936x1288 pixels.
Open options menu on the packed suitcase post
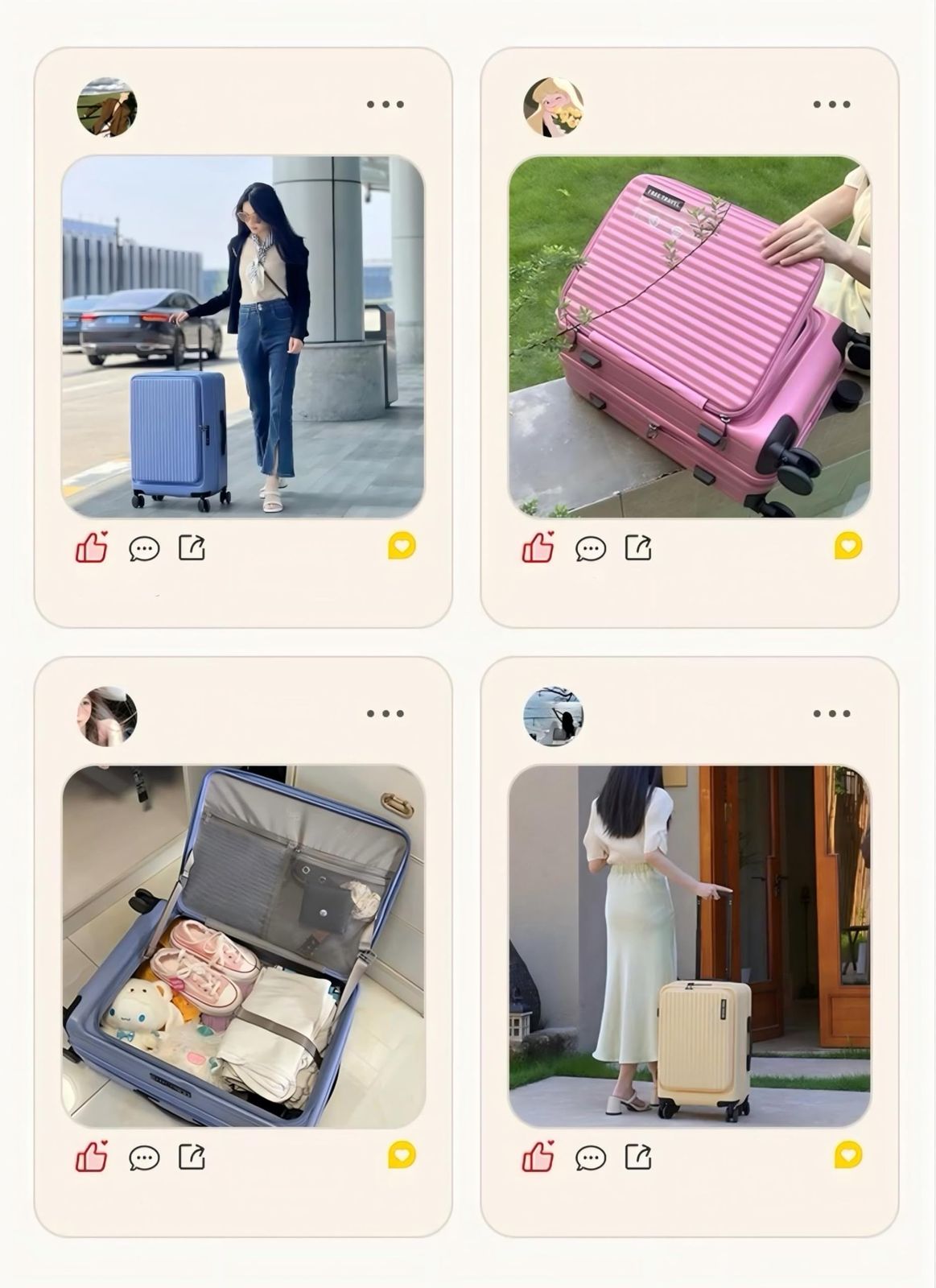pos(385,712)
